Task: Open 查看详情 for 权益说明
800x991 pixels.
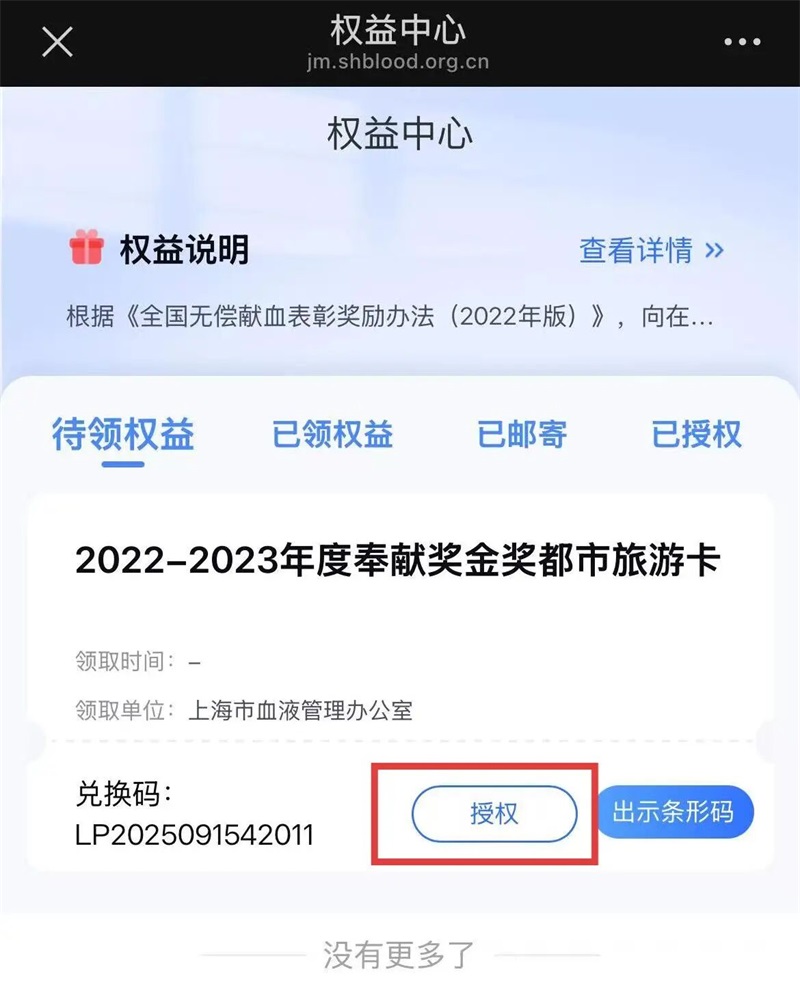Action: pyautogui.click(x=651, y=250)
